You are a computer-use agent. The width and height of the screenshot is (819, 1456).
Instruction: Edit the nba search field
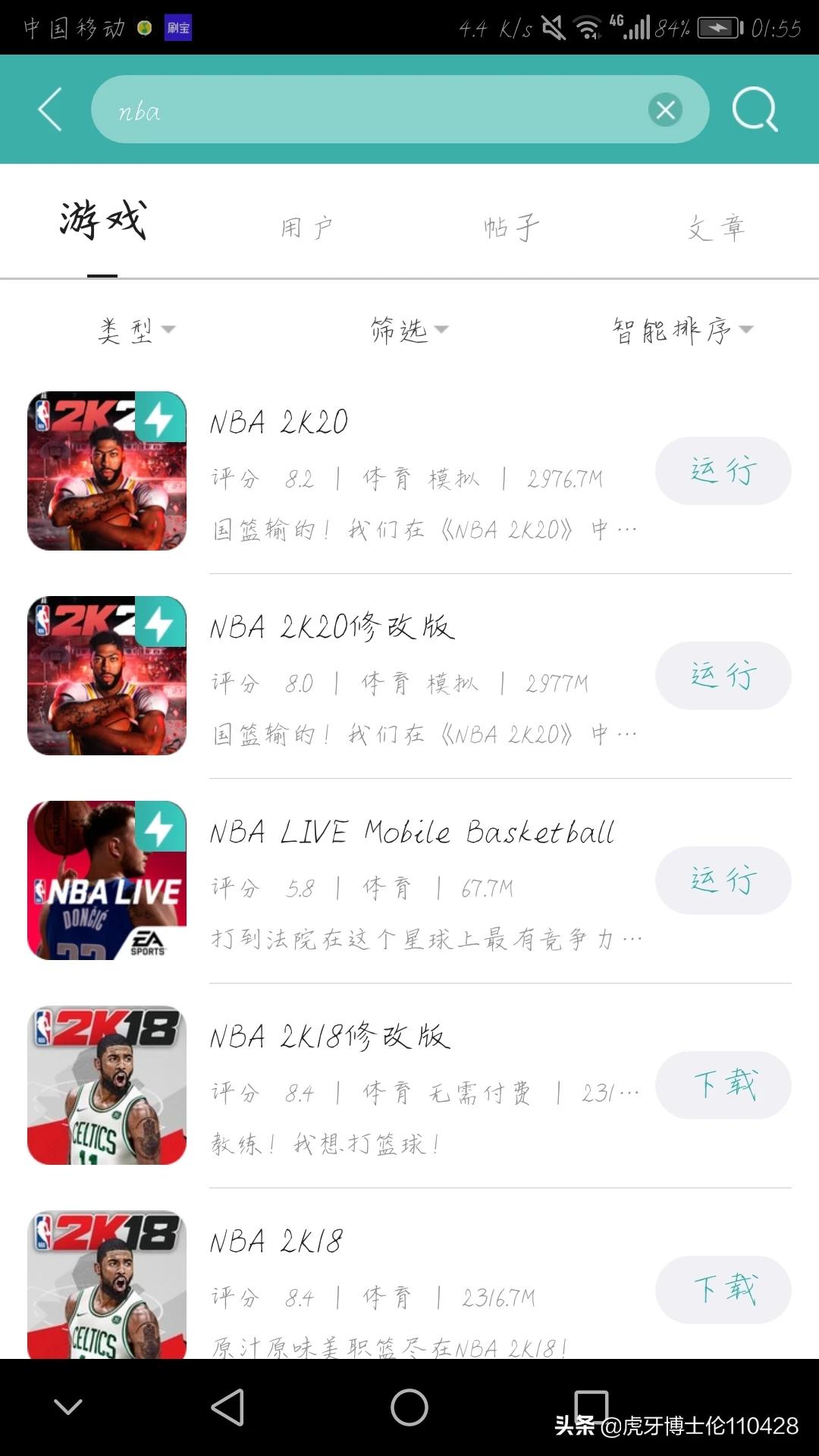tap(364, 111)
